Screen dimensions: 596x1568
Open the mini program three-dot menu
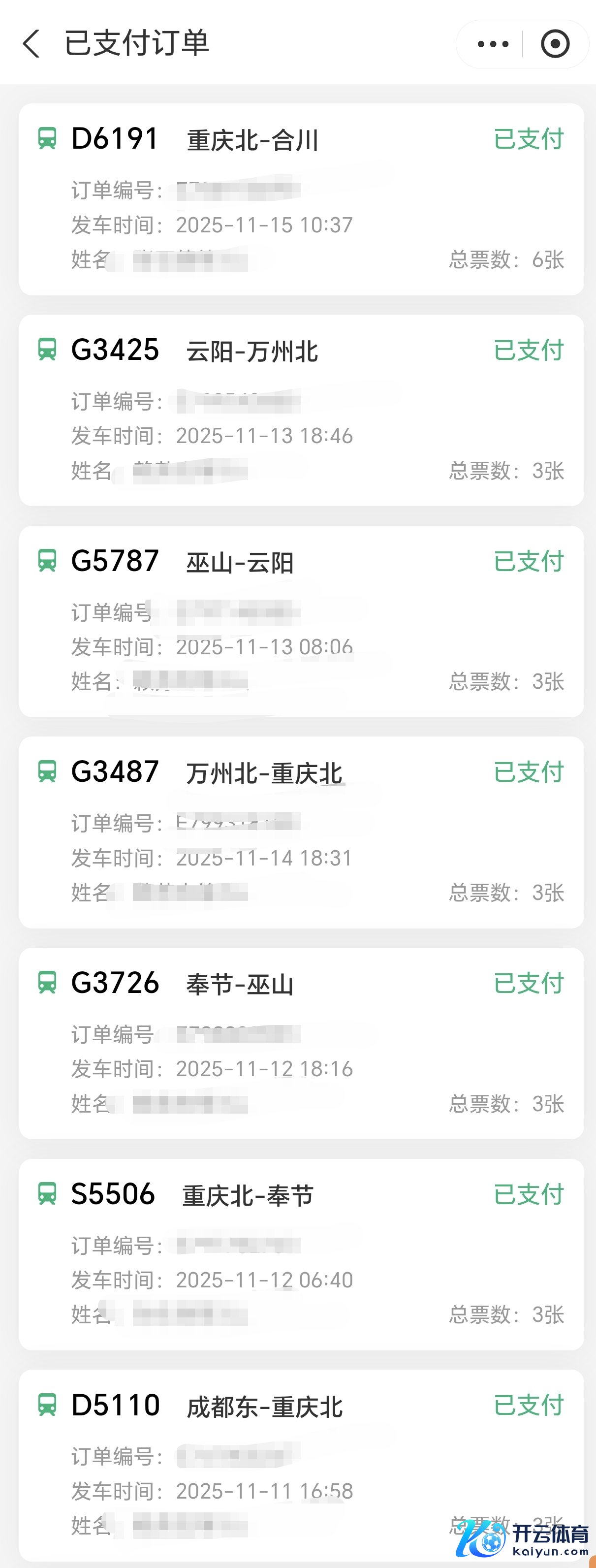(493, 44)
